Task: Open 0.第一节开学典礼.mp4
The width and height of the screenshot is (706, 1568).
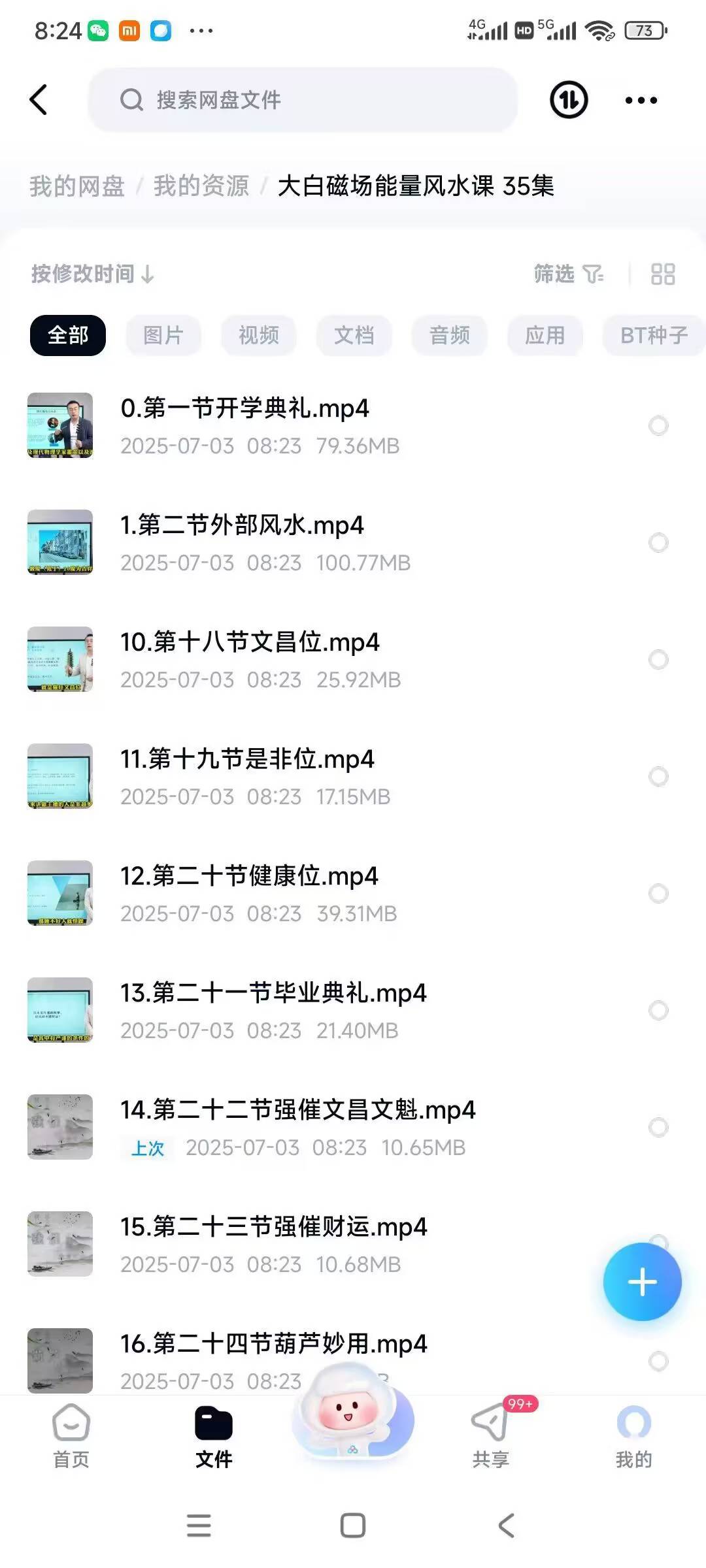Action: pyautogui.click(x=245, y=409)
